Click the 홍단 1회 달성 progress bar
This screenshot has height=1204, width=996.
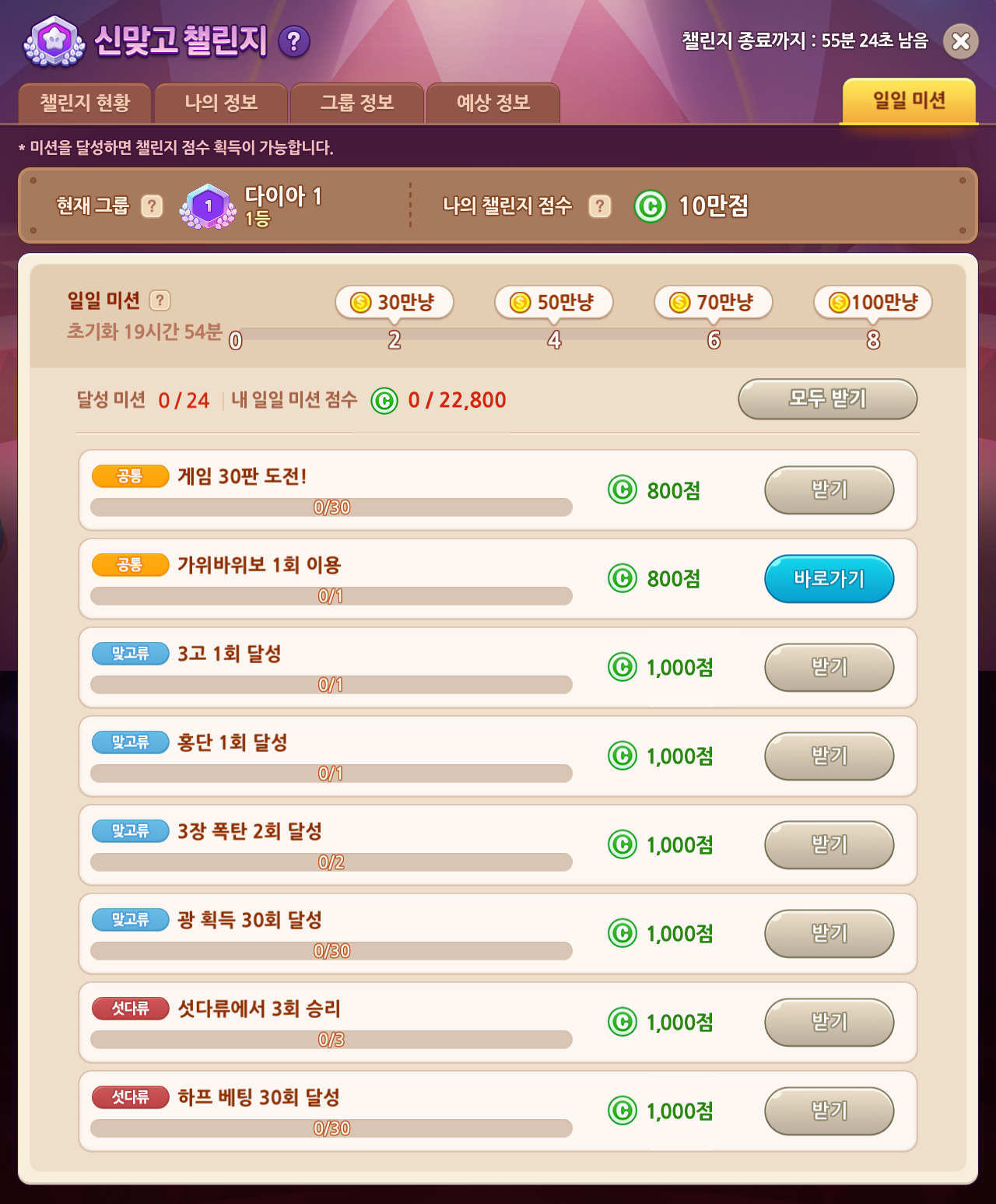(x=330, y=774)
